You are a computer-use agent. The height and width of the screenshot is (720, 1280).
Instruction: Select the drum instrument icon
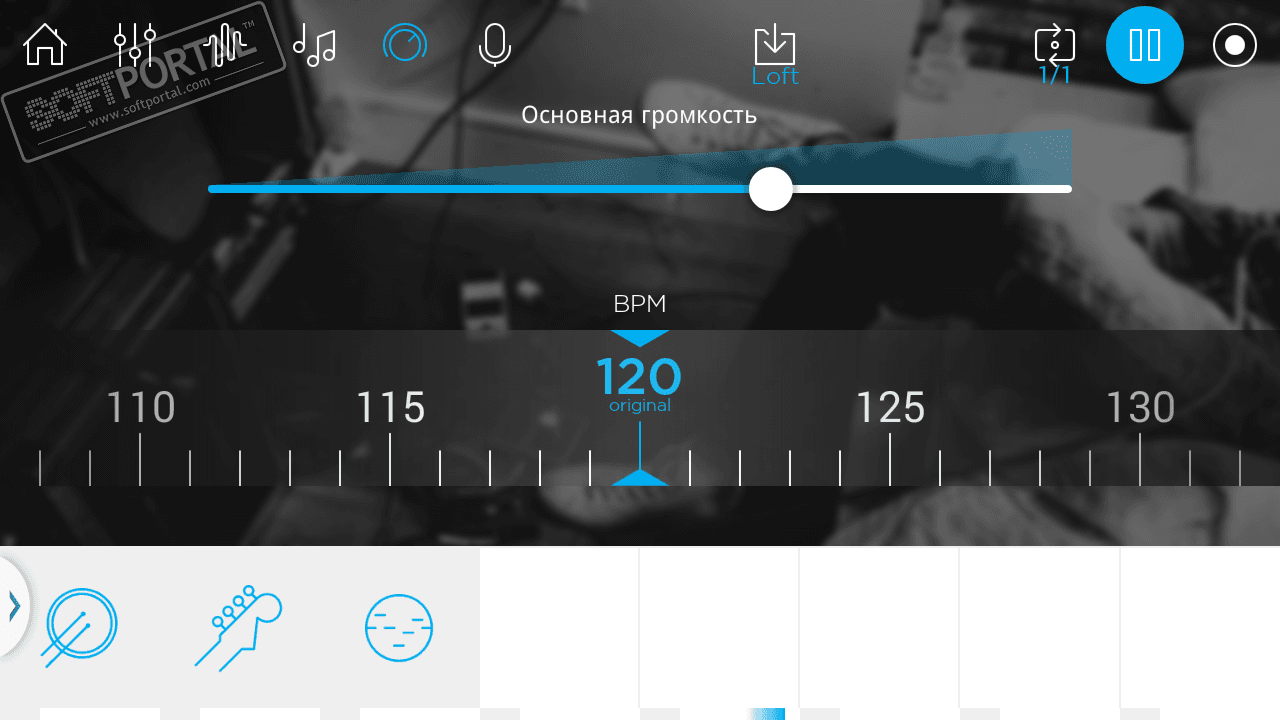(80, 626)
